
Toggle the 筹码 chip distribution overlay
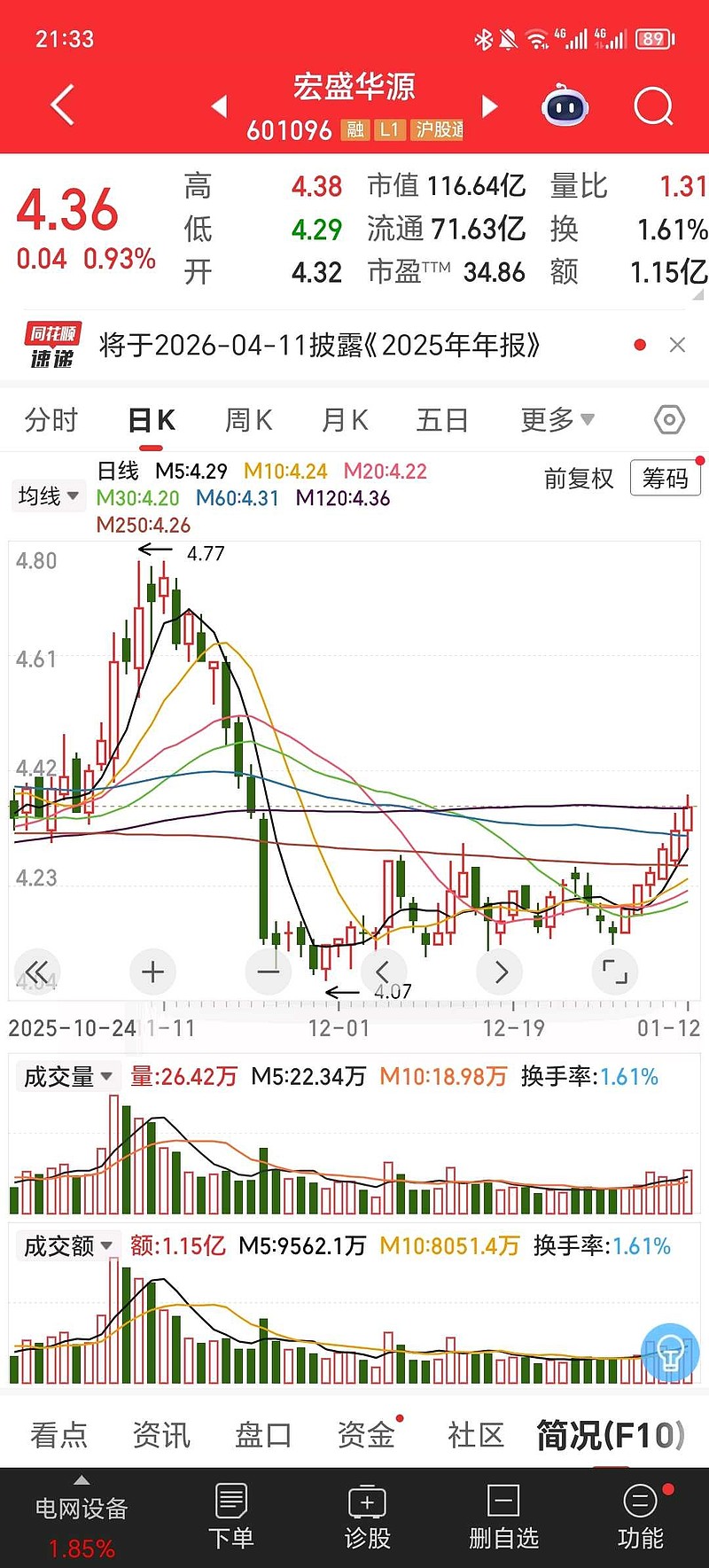[x=665, y=478]
